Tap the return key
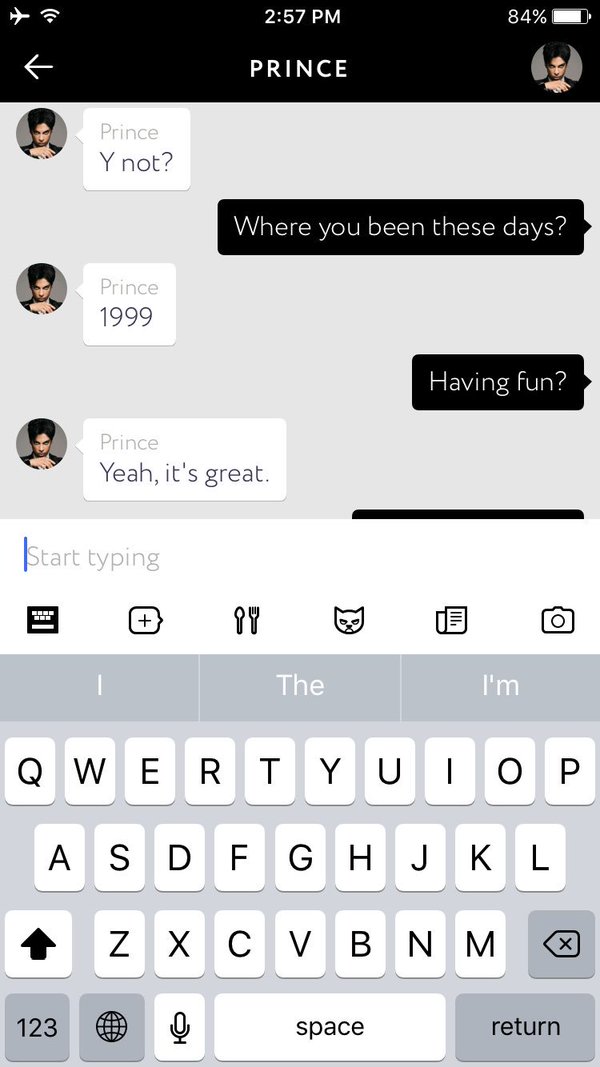 (x=526, y=1027)
